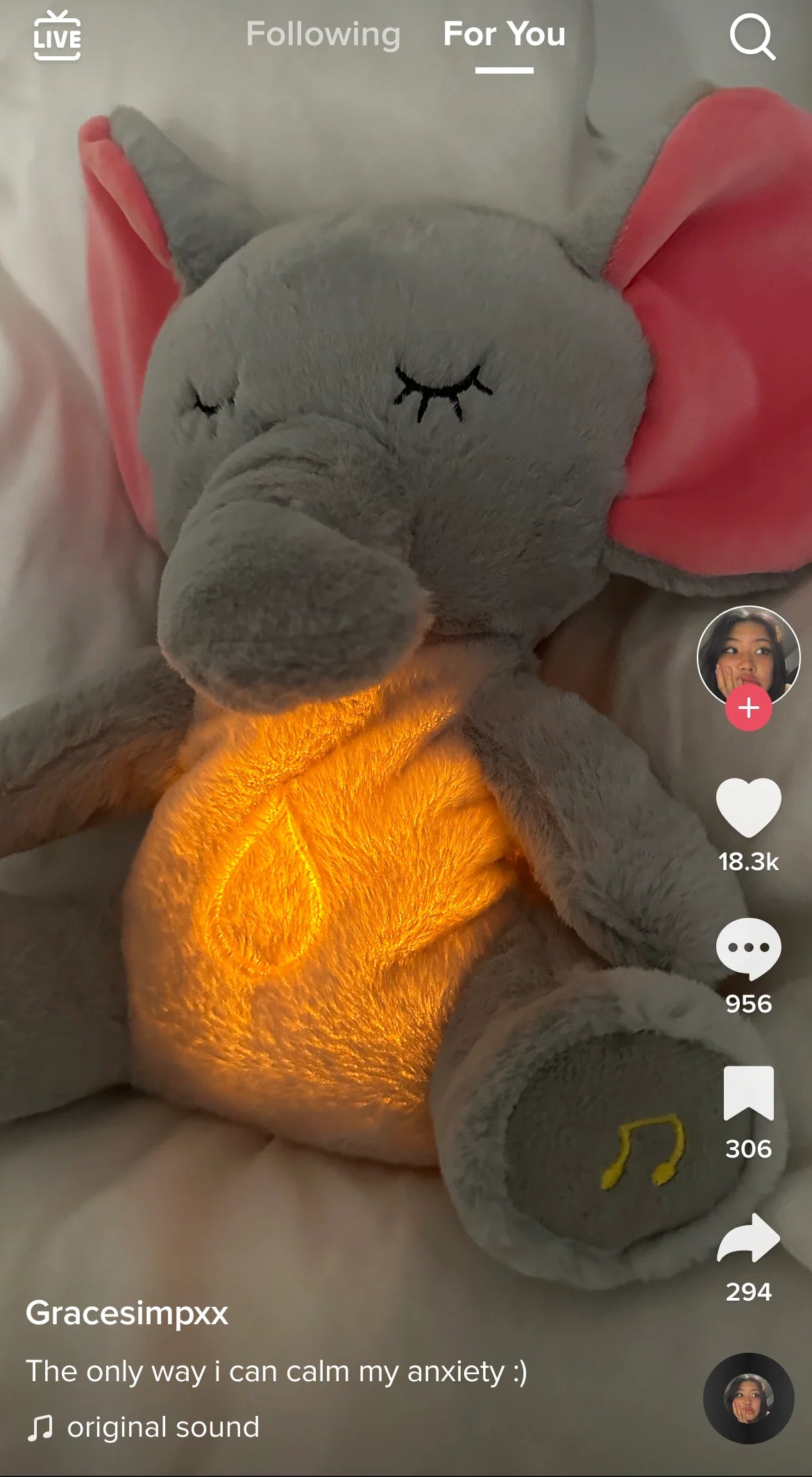812x1477 pixels.
Task: Tap the Gracesimpxx username
Action: (127, 1313)
